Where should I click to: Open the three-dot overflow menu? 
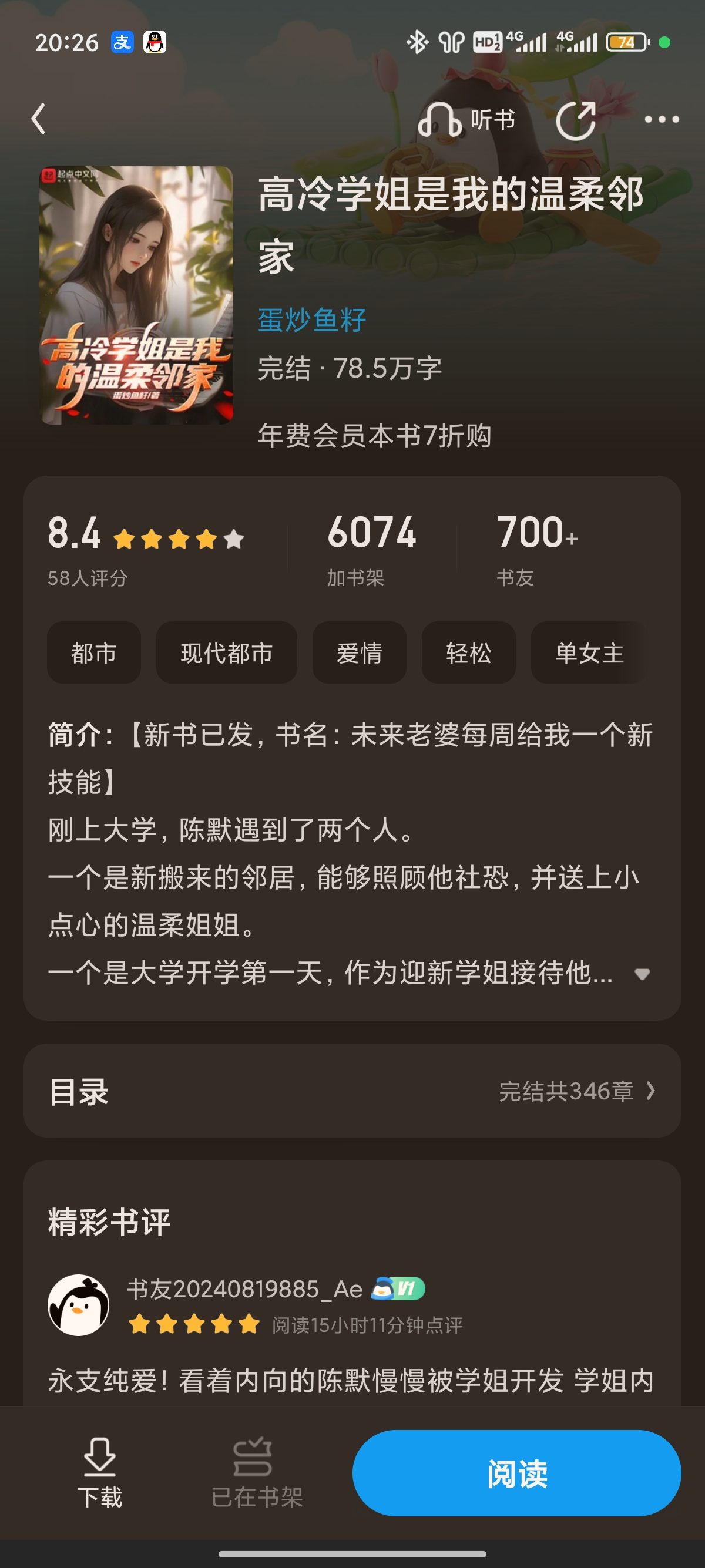[x=662, y=119]
